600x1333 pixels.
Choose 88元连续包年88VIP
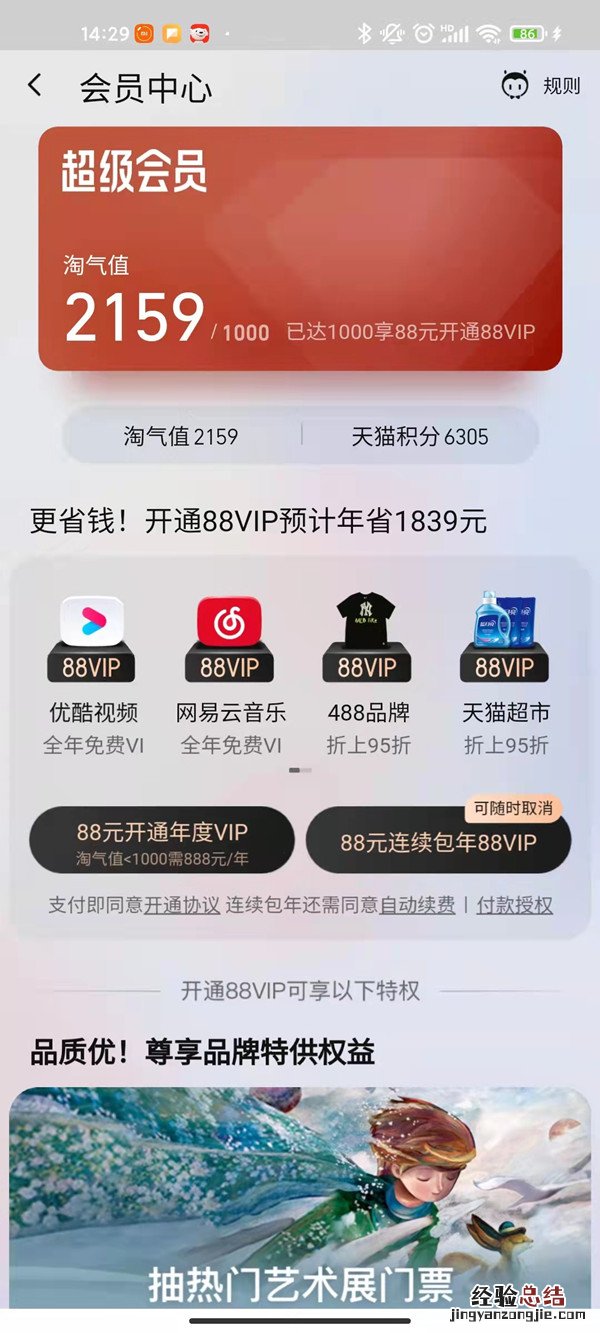click(x=438, y=842)
